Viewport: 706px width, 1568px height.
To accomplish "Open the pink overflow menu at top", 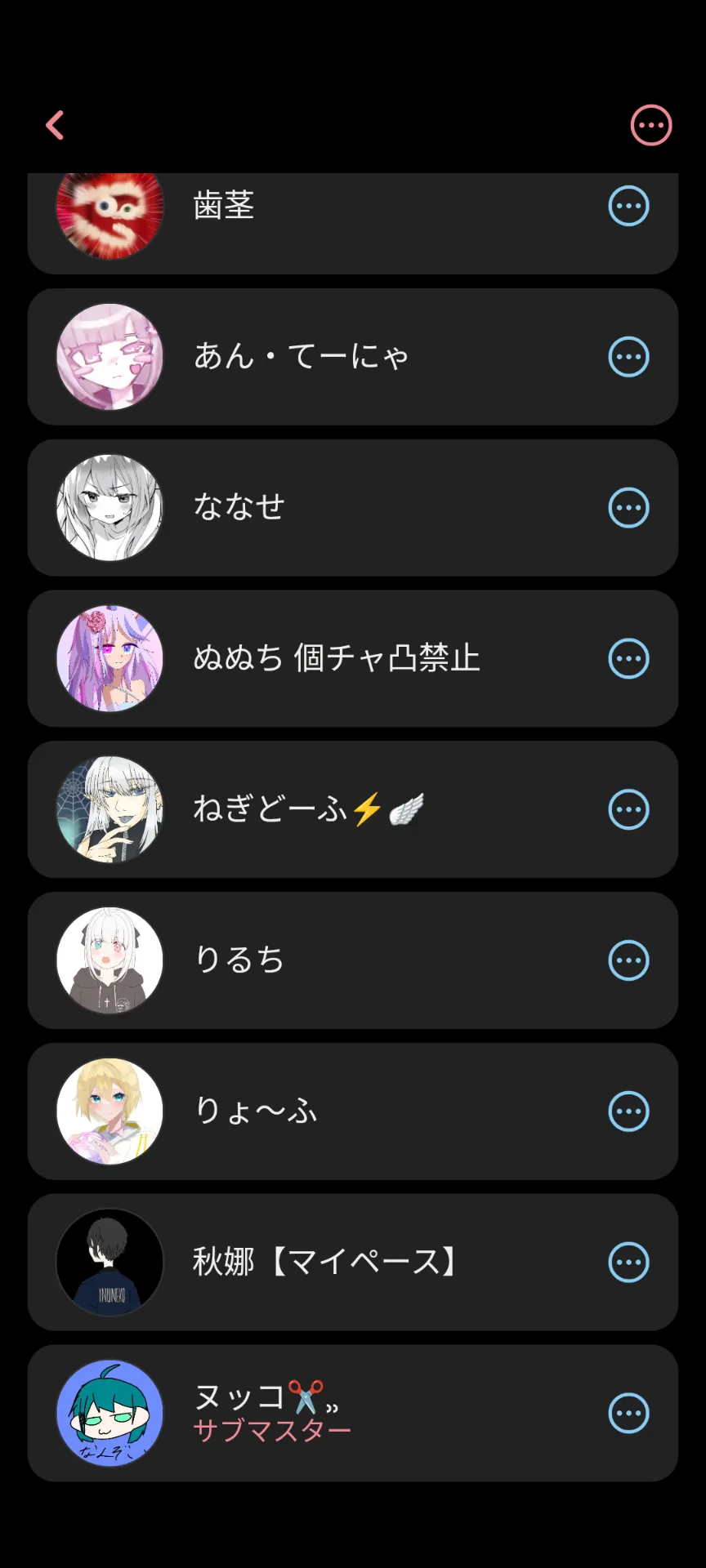I will pyautogui.click(x=651, y=125).
